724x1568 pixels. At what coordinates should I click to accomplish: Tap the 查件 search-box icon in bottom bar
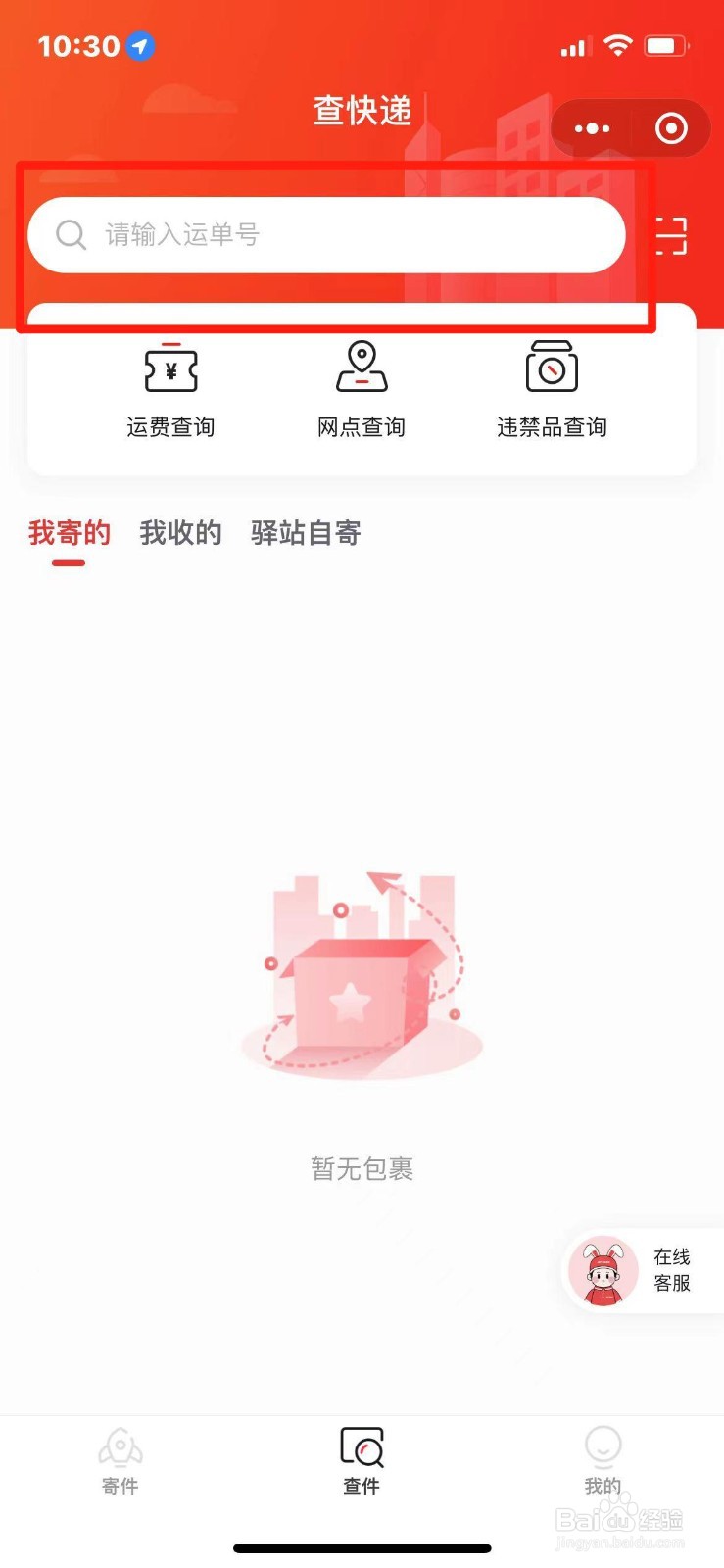point(362,1445)
